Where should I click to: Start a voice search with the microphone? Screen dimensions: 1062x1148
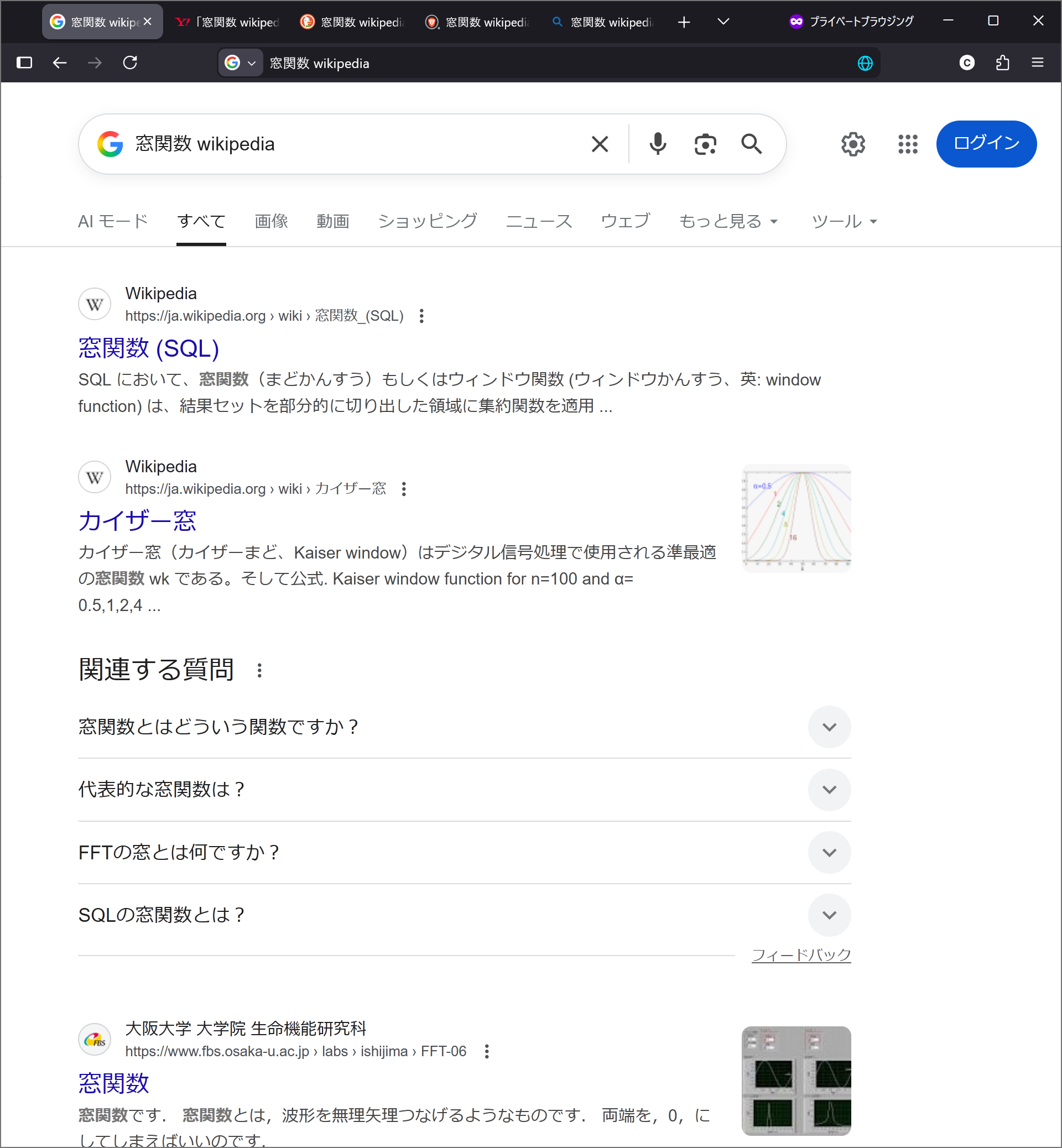658,144
